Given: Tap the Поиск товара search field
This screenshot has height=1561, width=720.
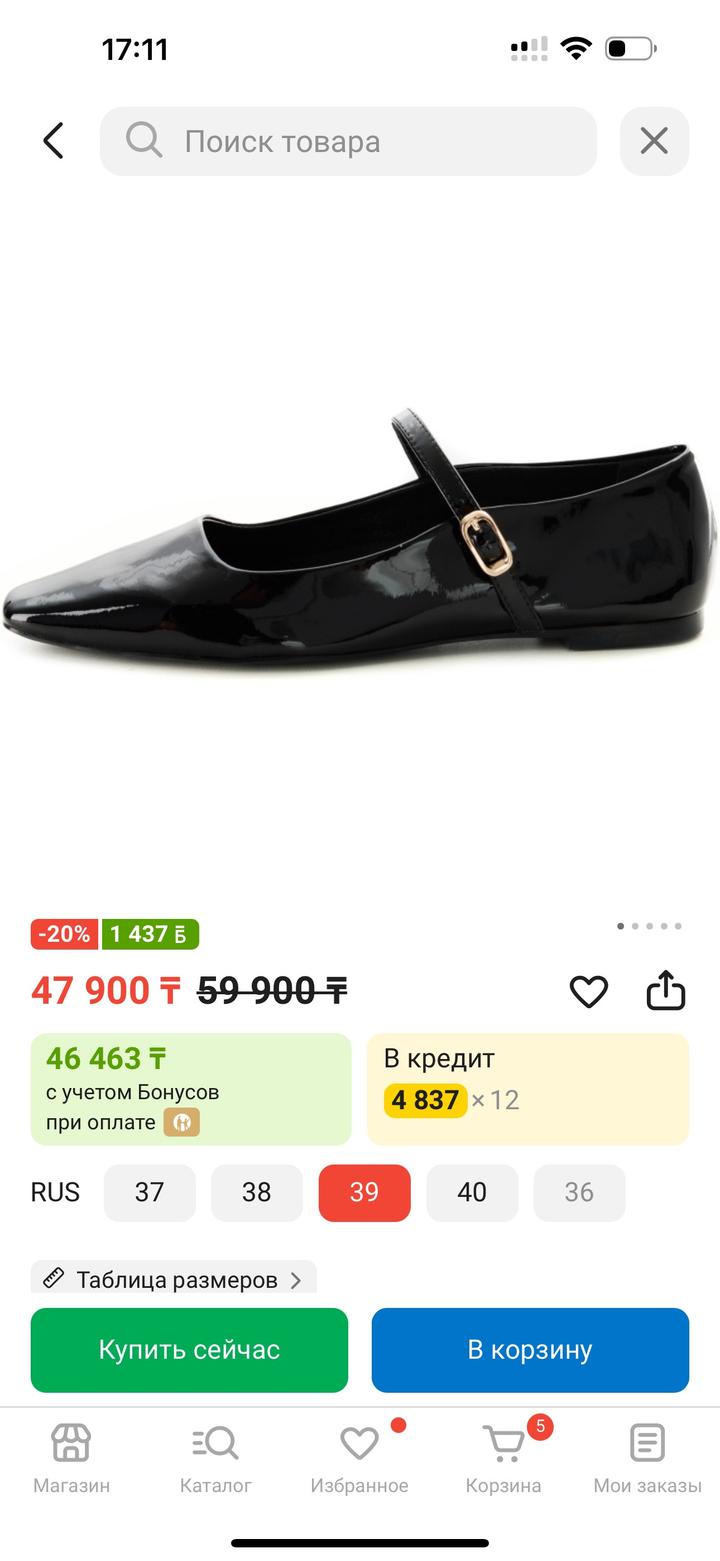Looking at the screenshot, I should pos(348,141).
